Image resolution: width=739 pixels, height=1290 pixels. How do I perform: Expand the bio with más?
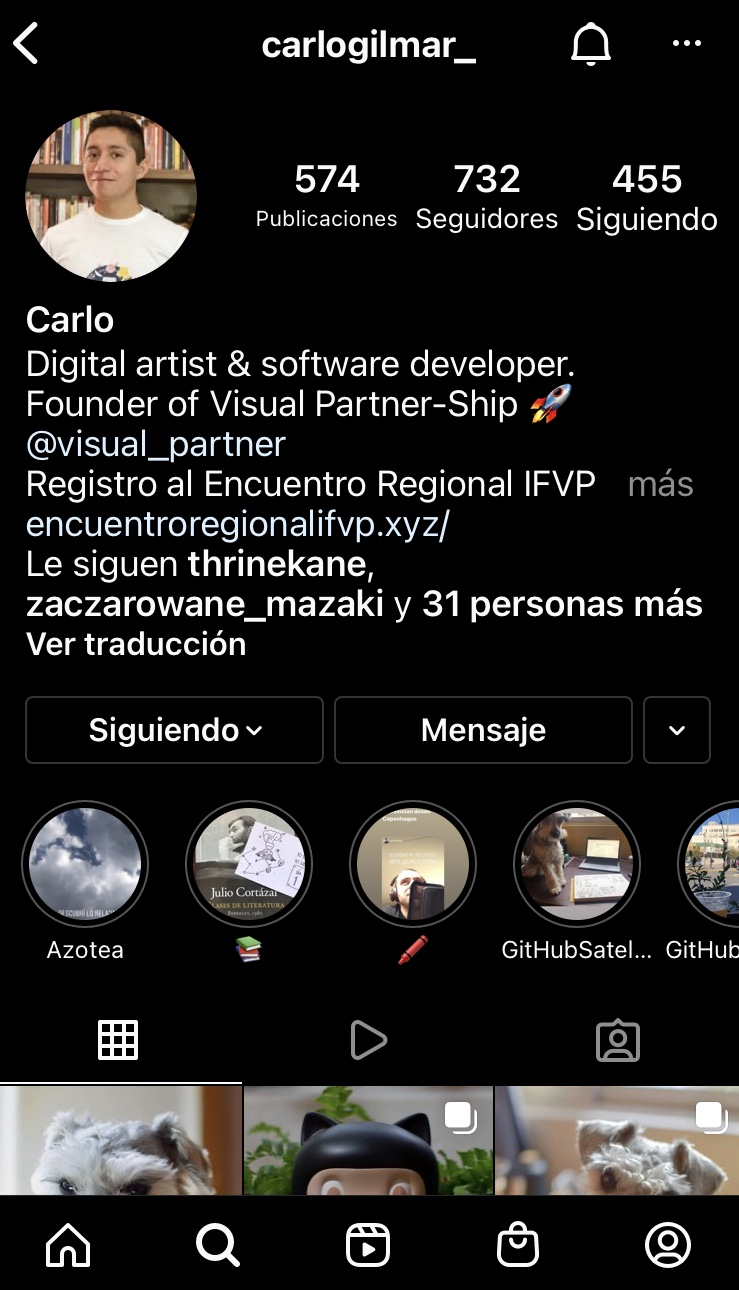pos(660,484)
